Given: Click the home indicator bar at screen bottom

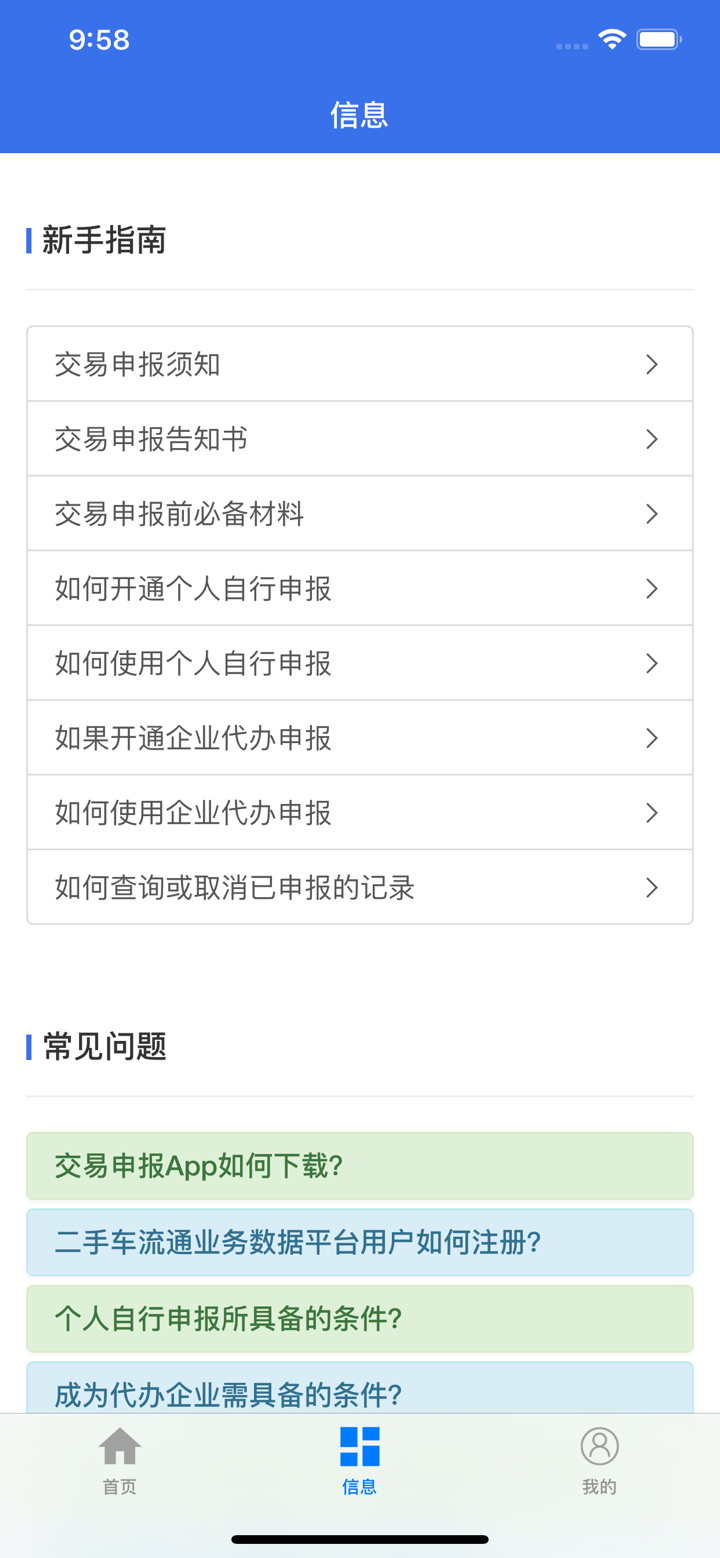Looking at the screenshot, I should (x=359, y=1540).
